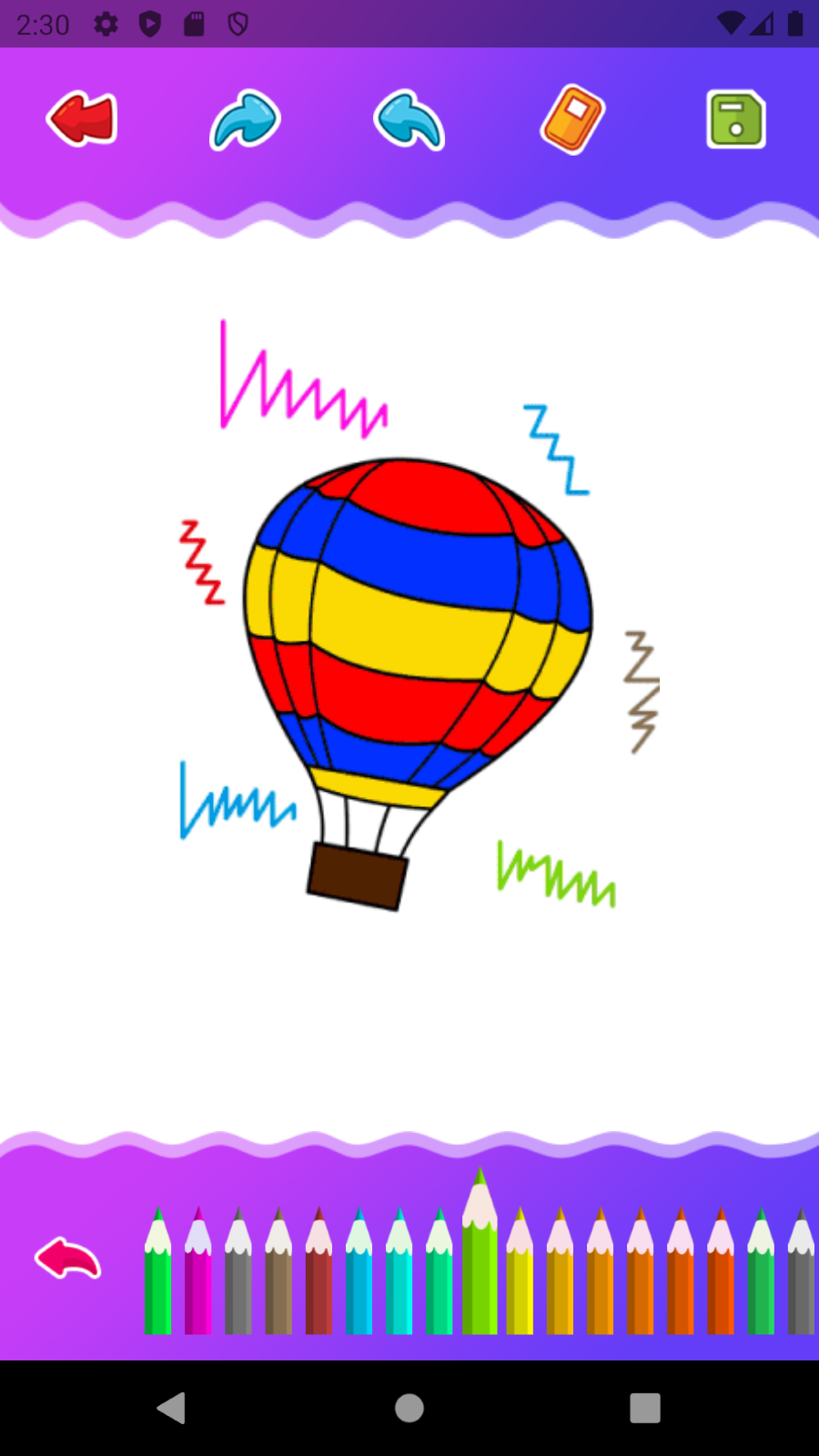Tap the pink return arrow beside pencils
The width and height of the screenshot is (819, 1456).
click(x=68, y=1258)
